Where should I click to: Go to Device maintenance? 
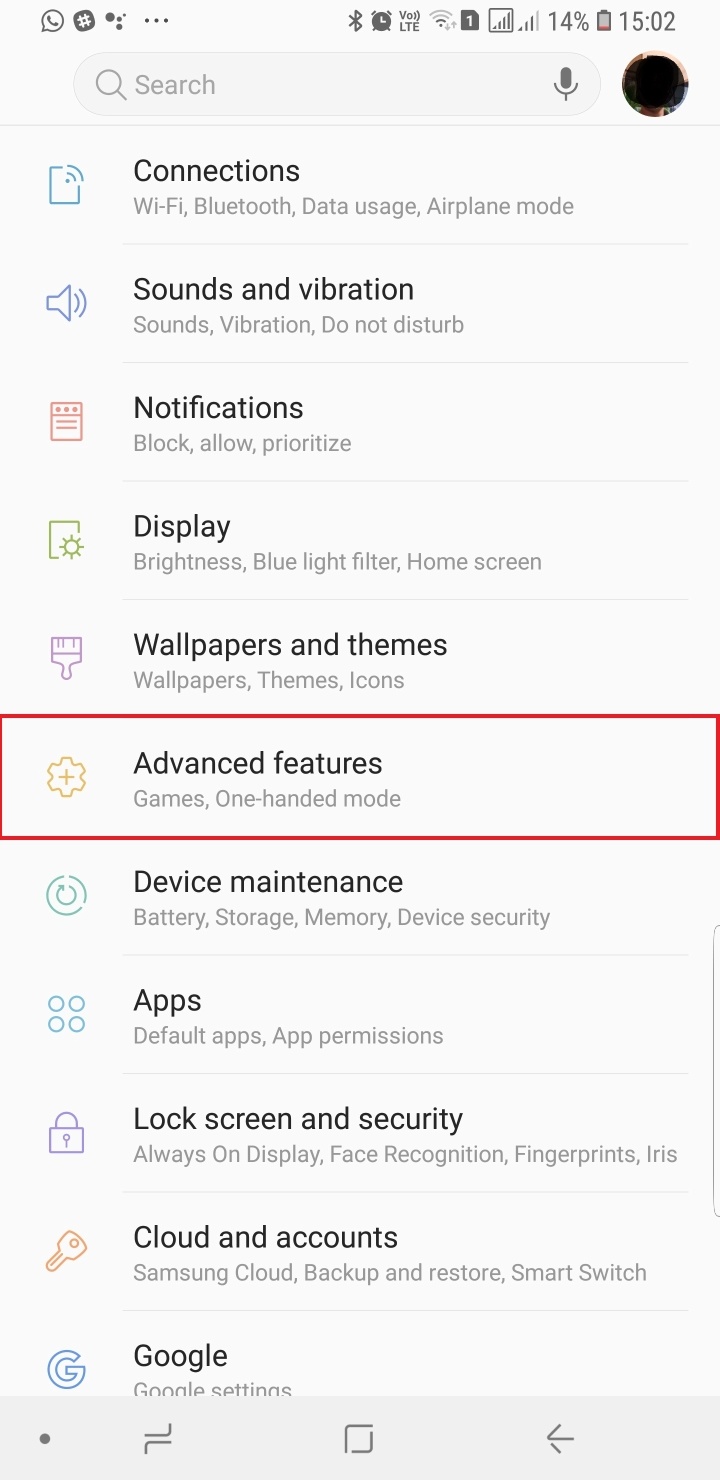360,897
